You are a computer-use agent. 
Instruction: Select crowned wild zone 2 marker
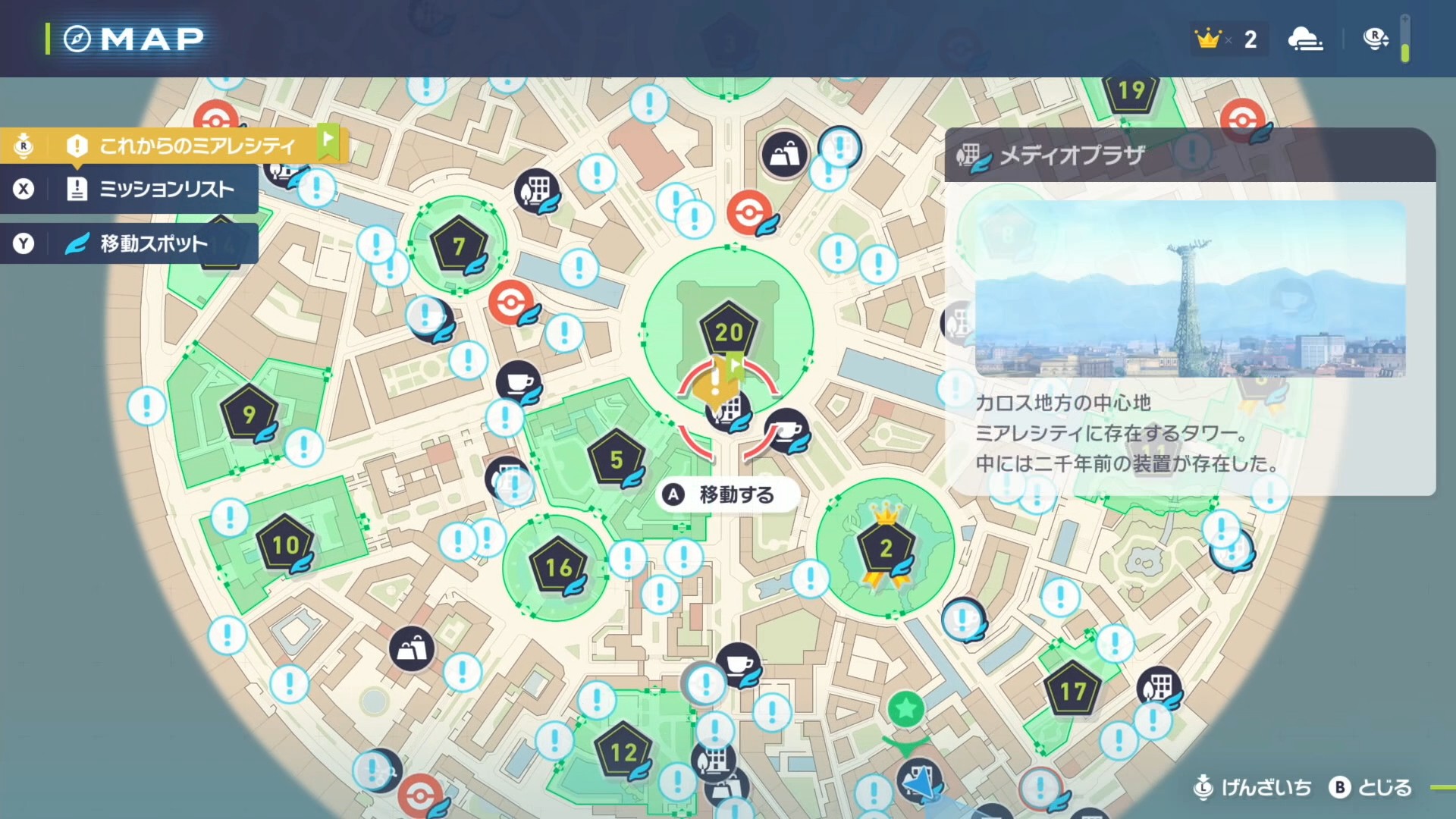[886, 548]
